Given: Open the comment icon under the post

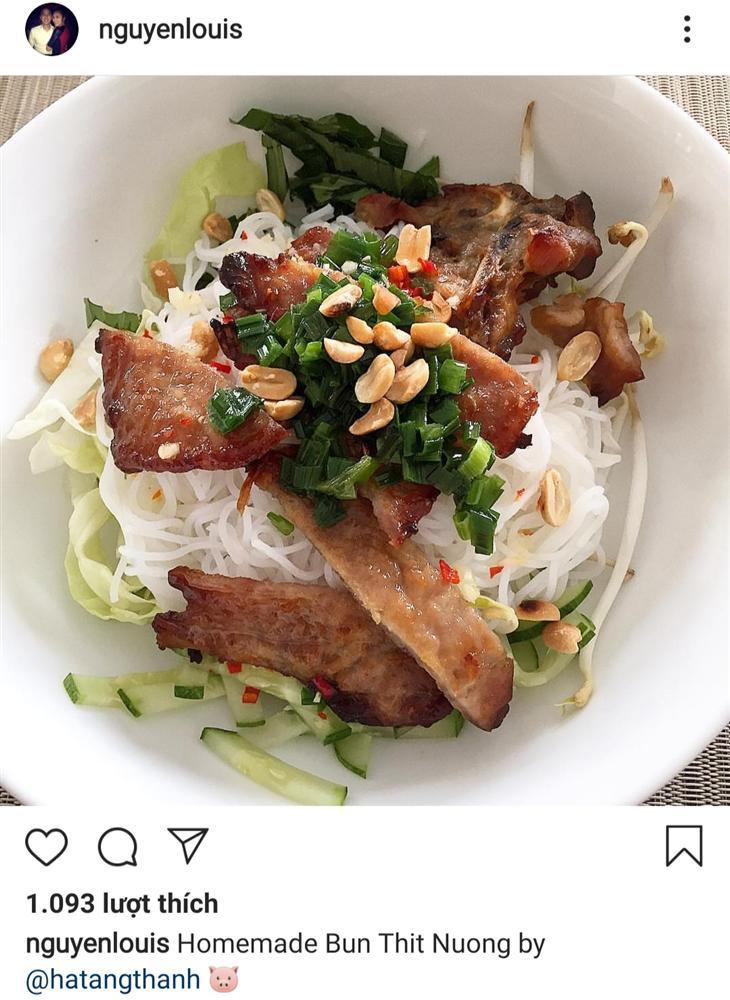Looking at the screenshot, I should 117,847.
